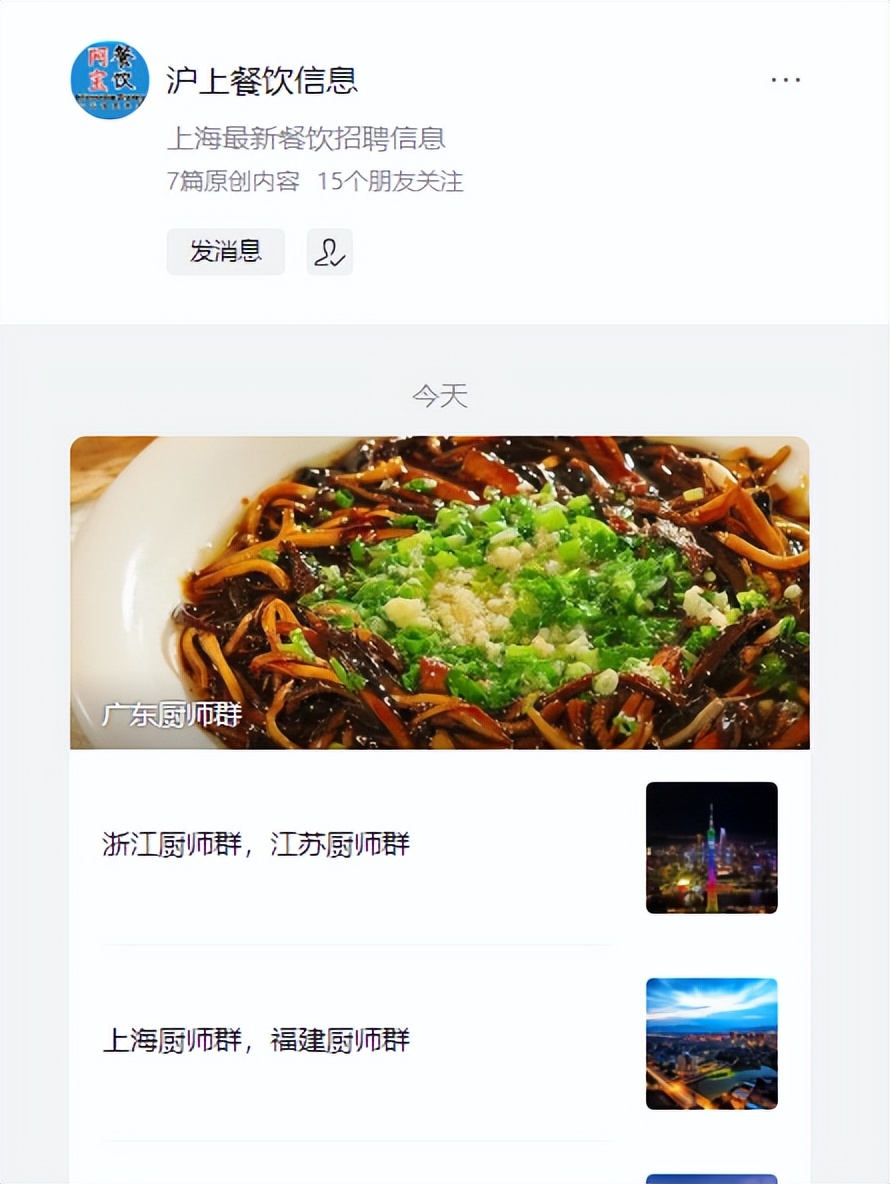
Task: Click the add-person icon next to 发消息
Action: pyautogui.click(x=329, y=251)
